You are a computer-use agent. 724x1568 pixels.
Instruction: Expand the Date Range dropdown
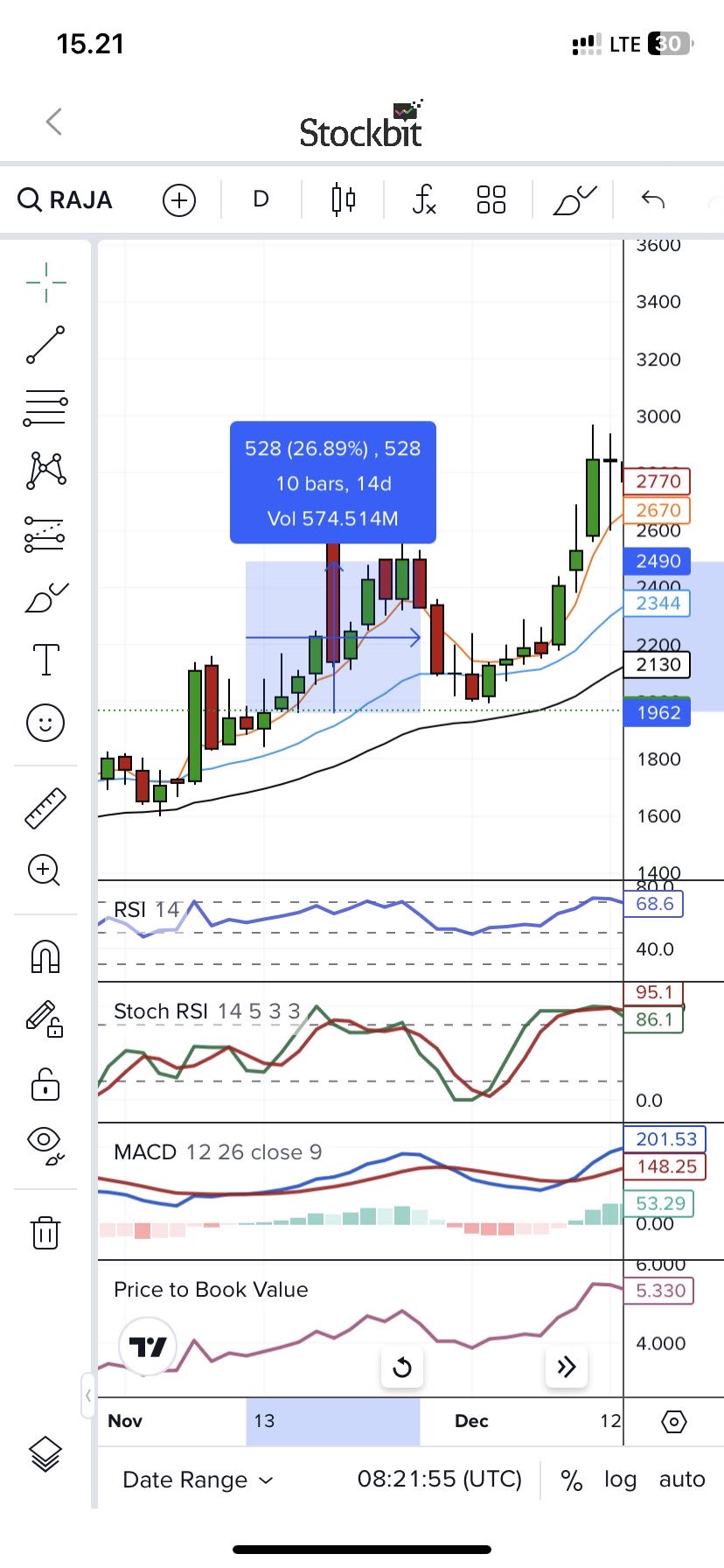(198, 1480)
